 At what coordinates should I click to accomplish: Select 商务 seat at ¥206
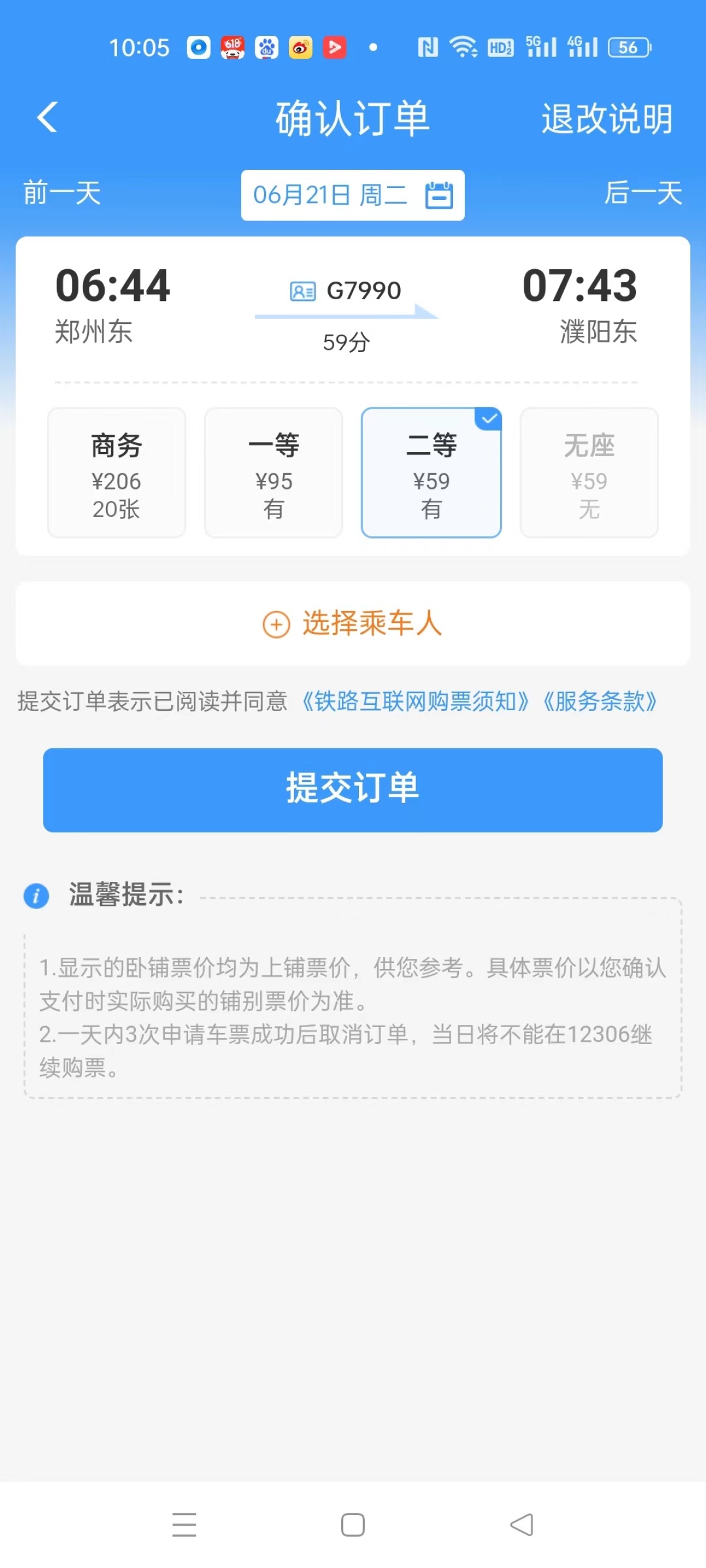(116, 473)
